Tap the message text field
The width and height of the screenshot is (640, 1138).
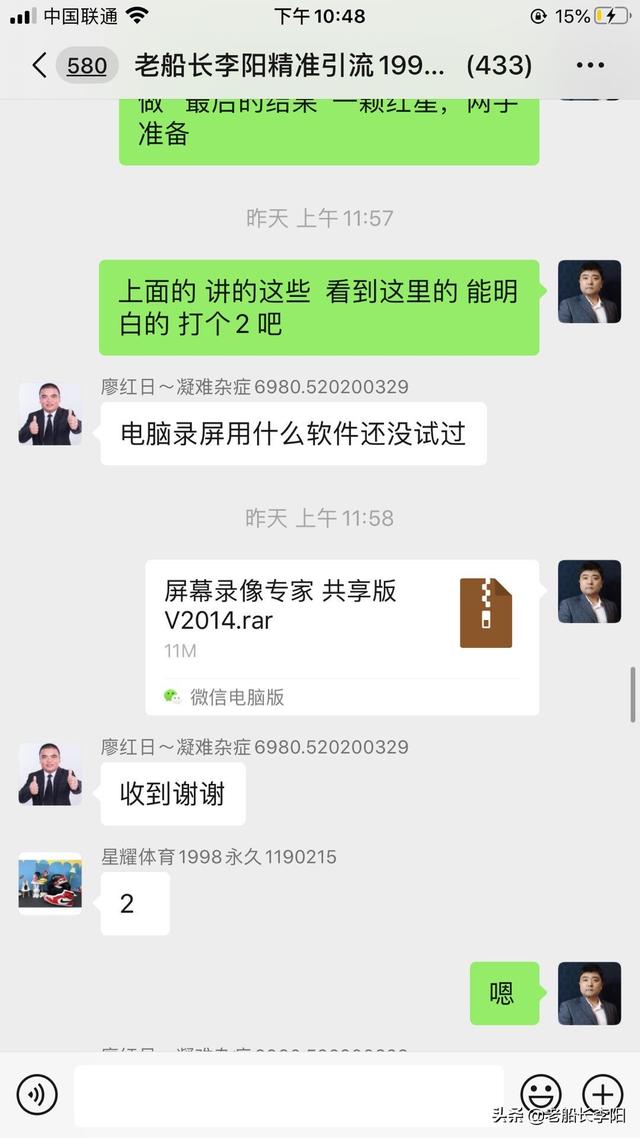click(289, 1094)
